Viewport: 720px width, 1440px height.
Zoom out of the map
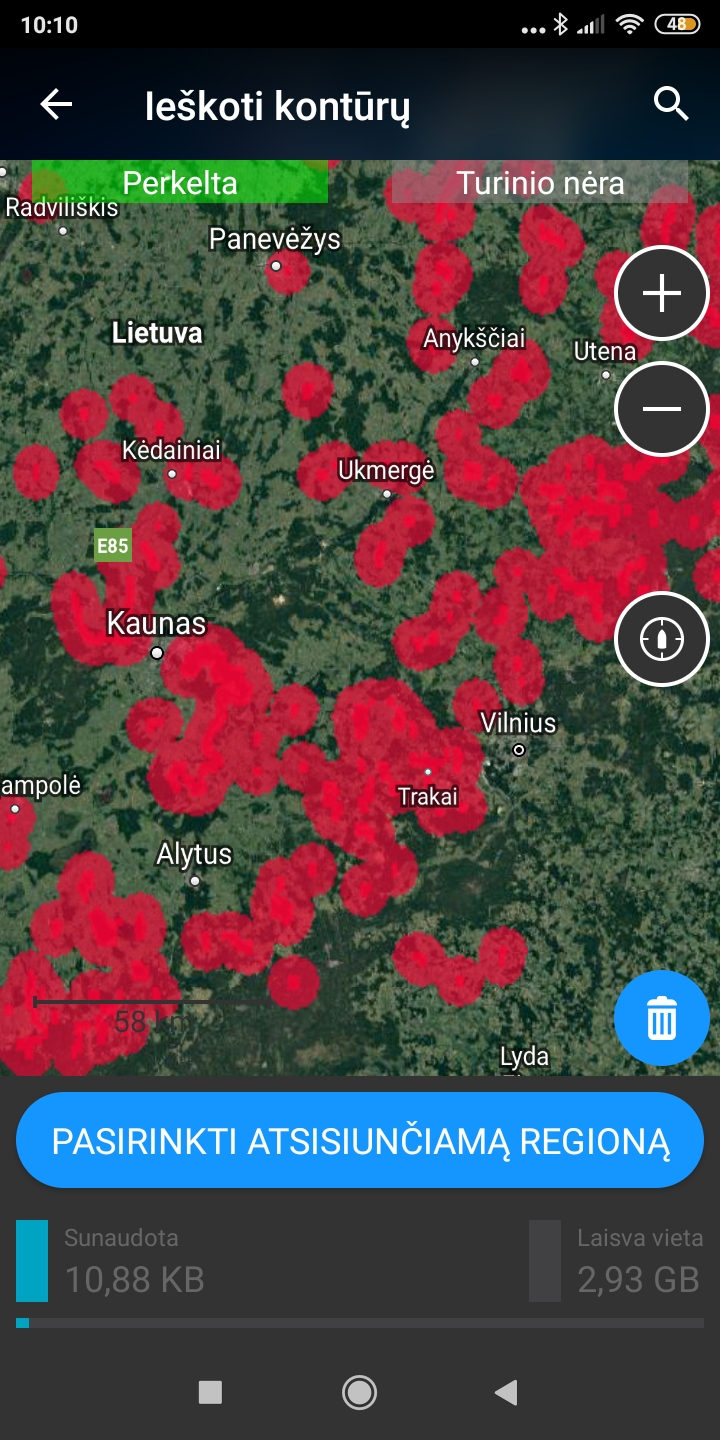pos(662,409)
